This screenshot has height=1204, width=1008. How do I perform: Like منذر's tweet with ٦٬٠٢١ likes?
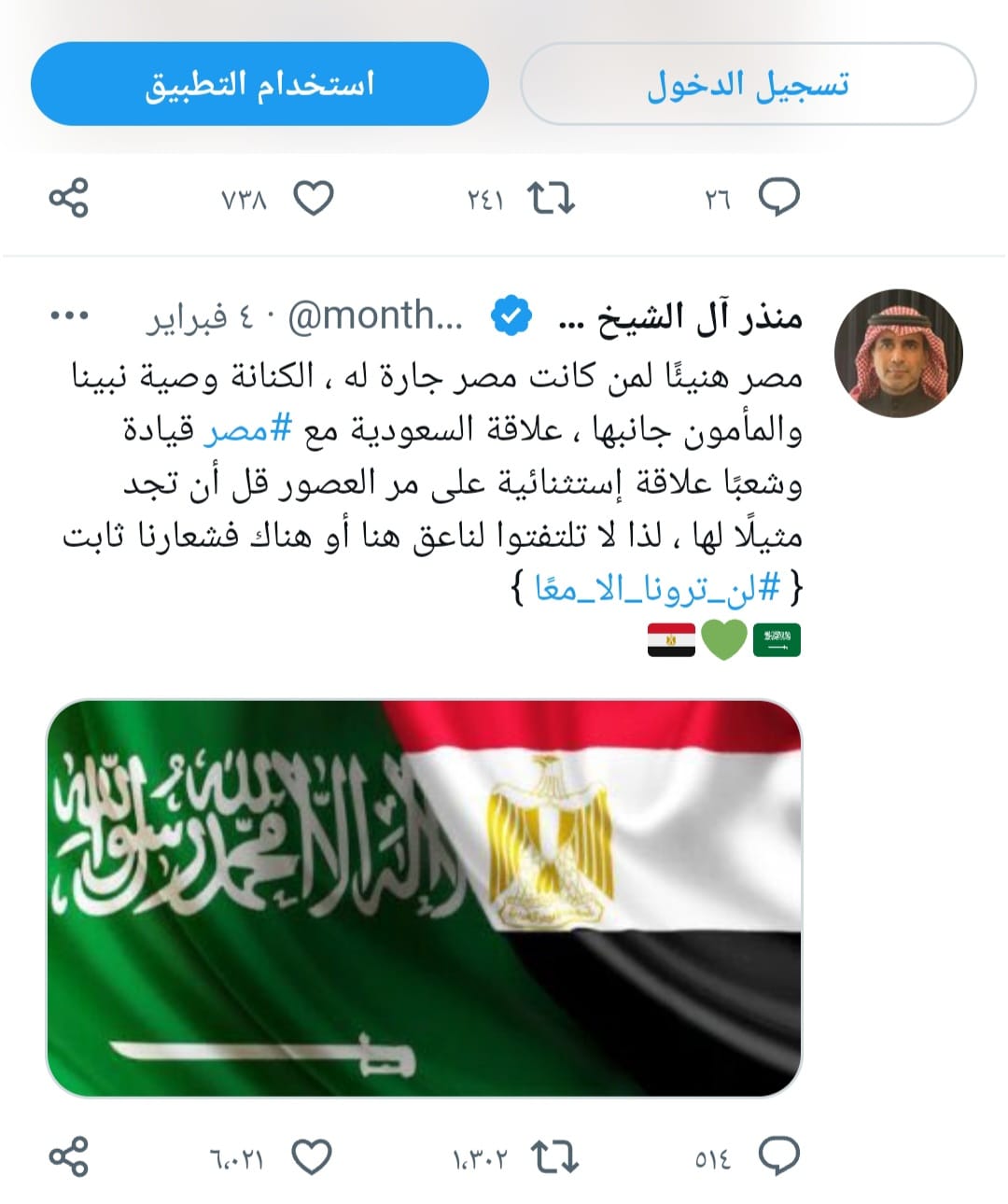click(312, 1158)
